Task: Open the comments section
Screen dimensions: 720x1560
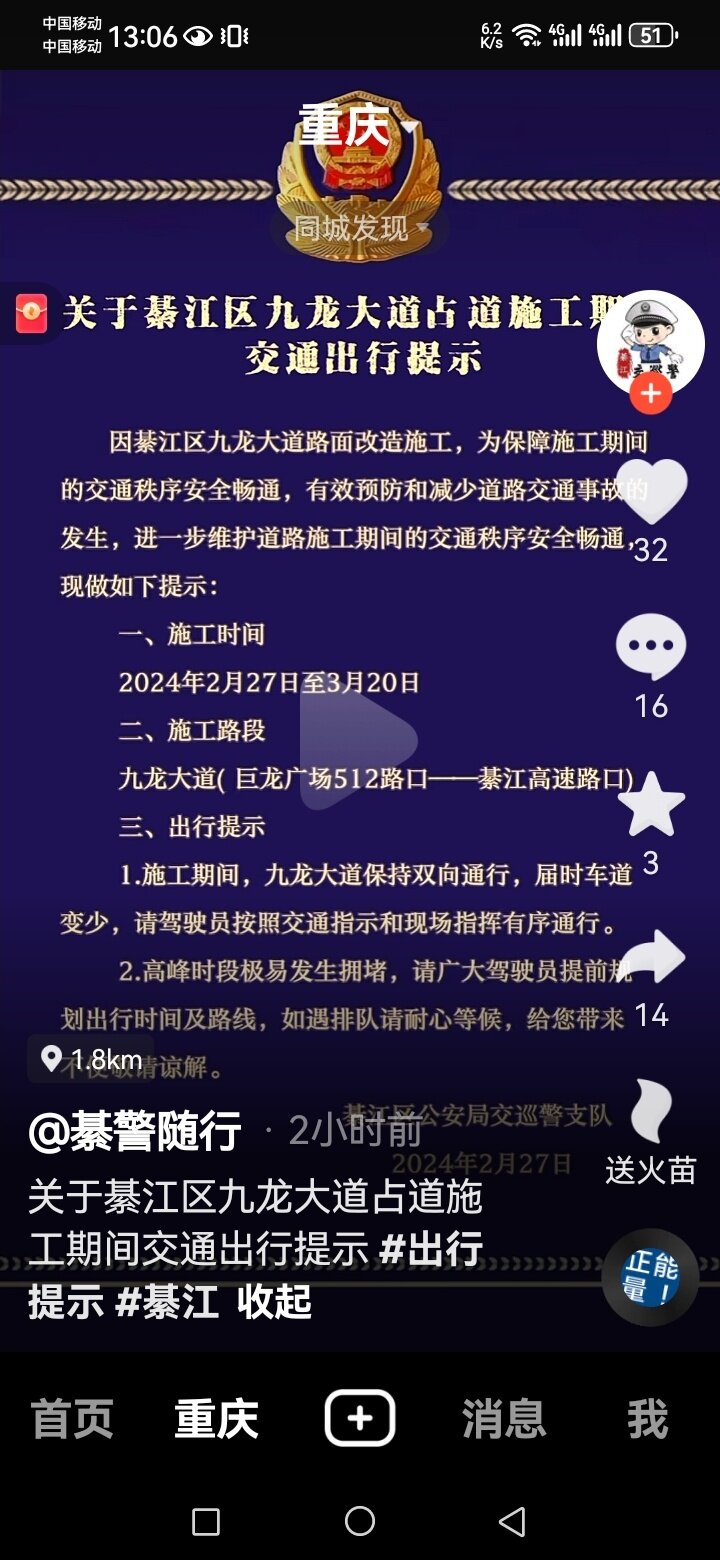Action: point(651,647)
